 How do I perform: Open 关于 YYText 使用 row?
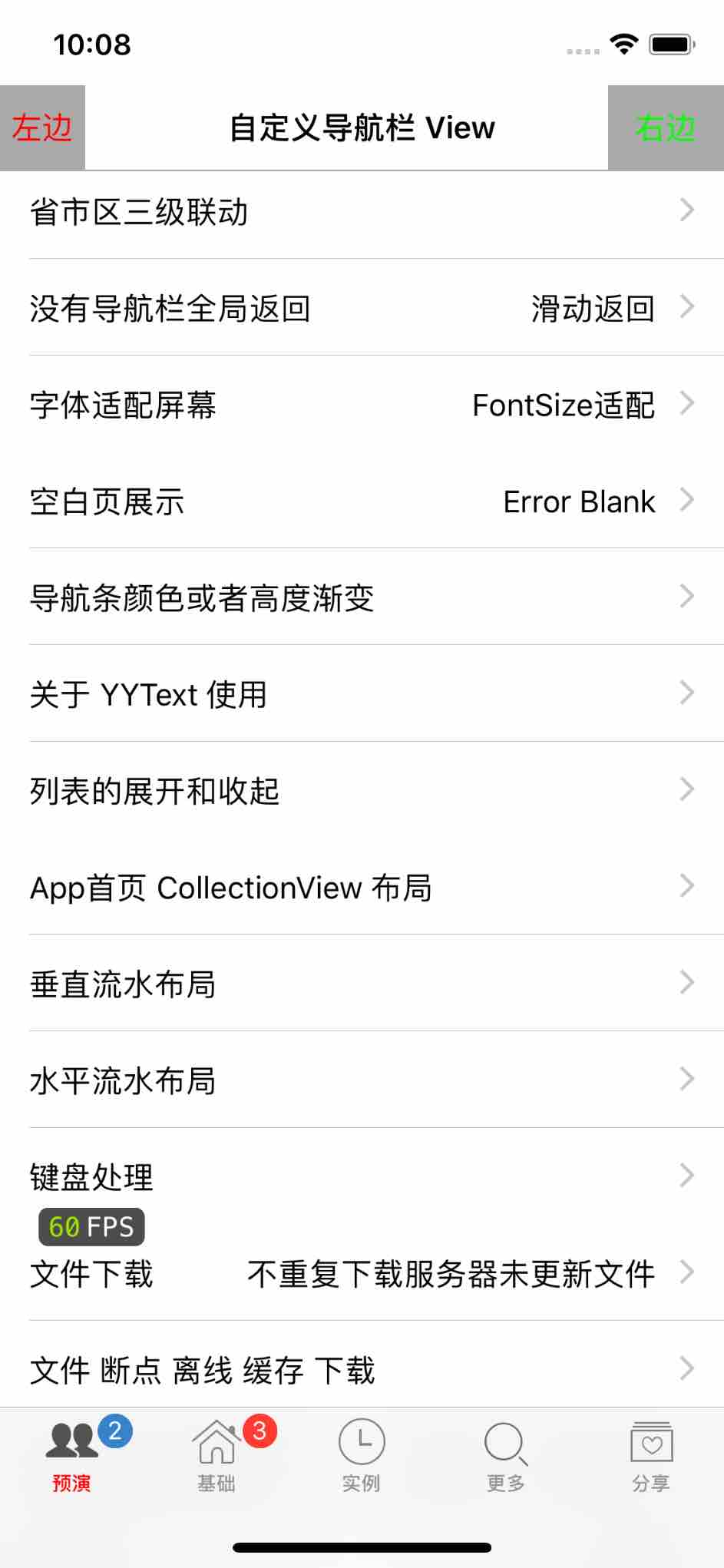click(362, 695)
